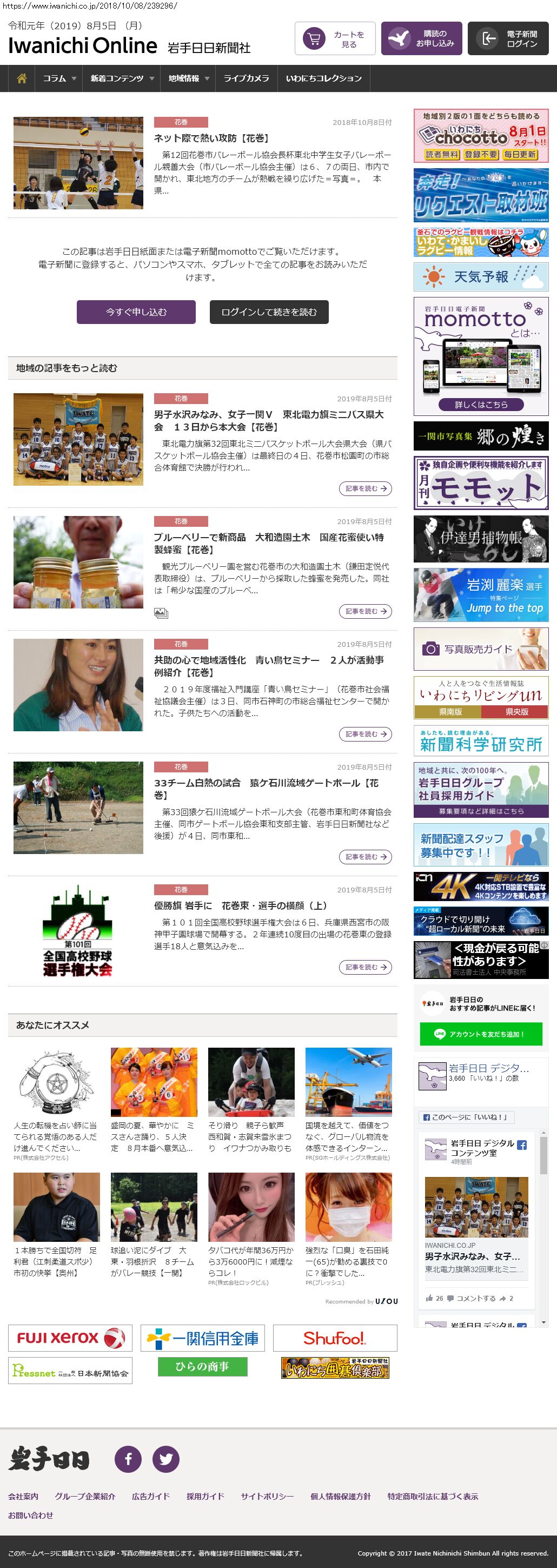The height and width of the screenshot is (1568, 557).
Task: Tap 記事を読む for the 33チーム白熱の試合 article
Action: click(x=365, y=856)
